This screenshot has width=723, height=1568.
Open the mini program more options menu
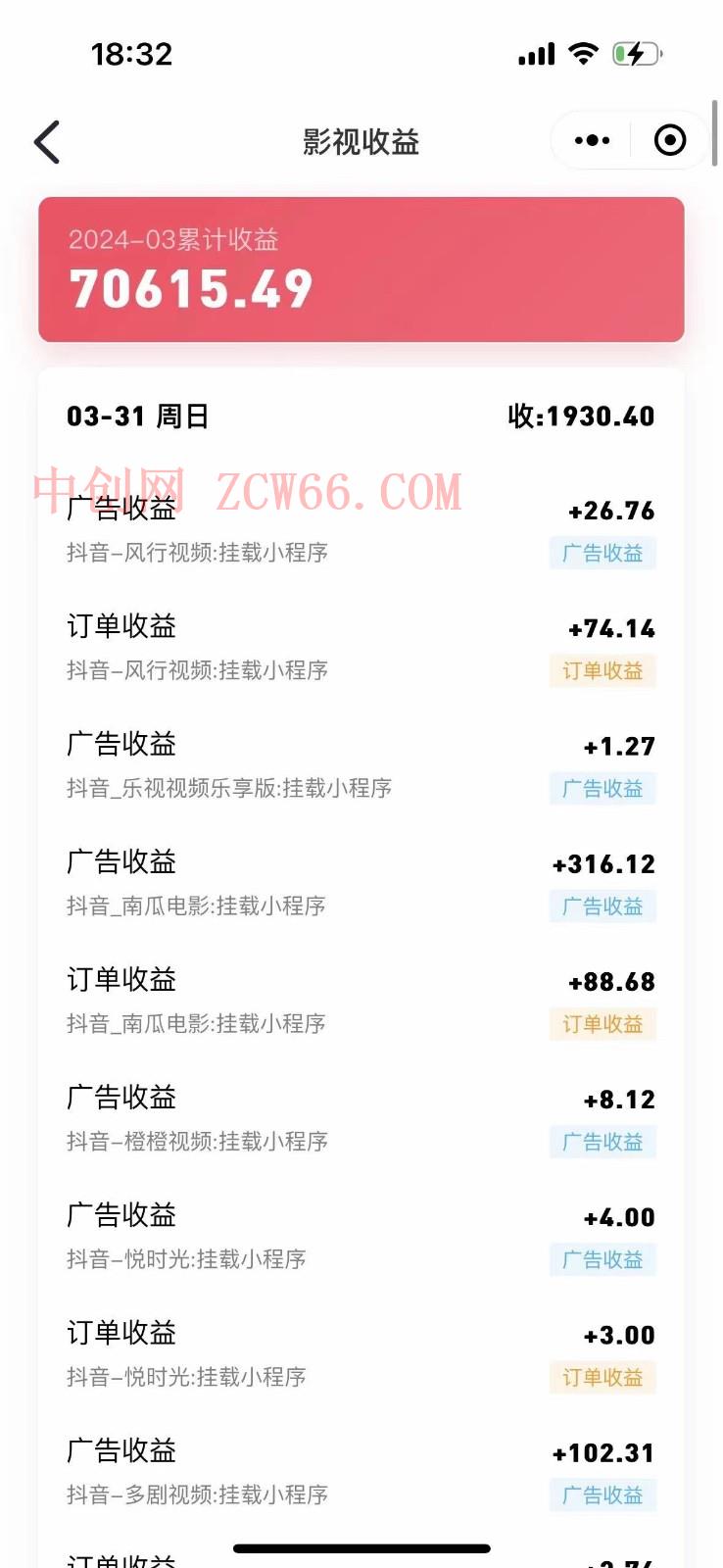(x=592, y=141)
